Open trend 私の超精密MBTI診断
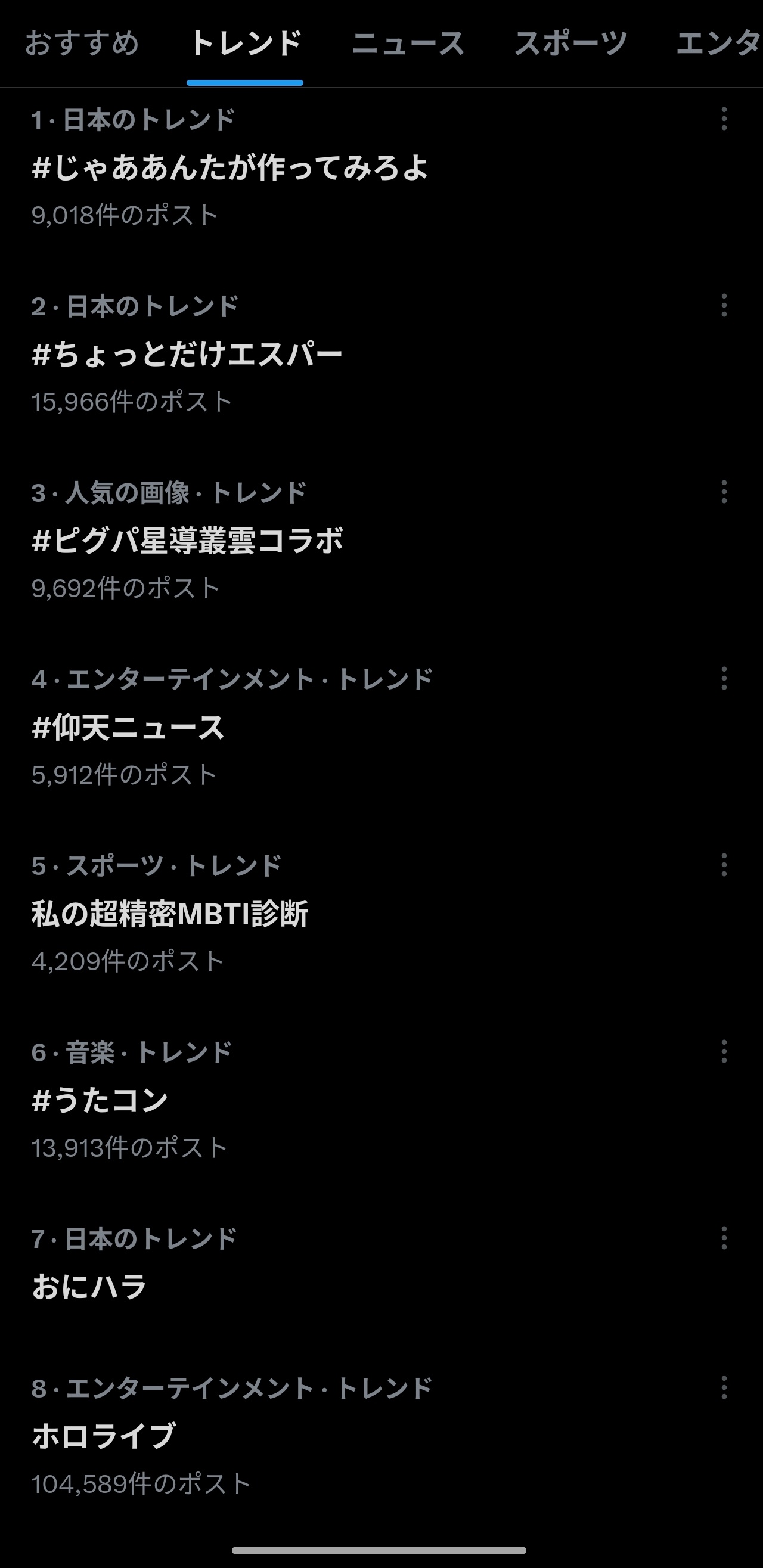Image resolution: width=763 pixels, height=1568 pixels. [x=170, y=914]
